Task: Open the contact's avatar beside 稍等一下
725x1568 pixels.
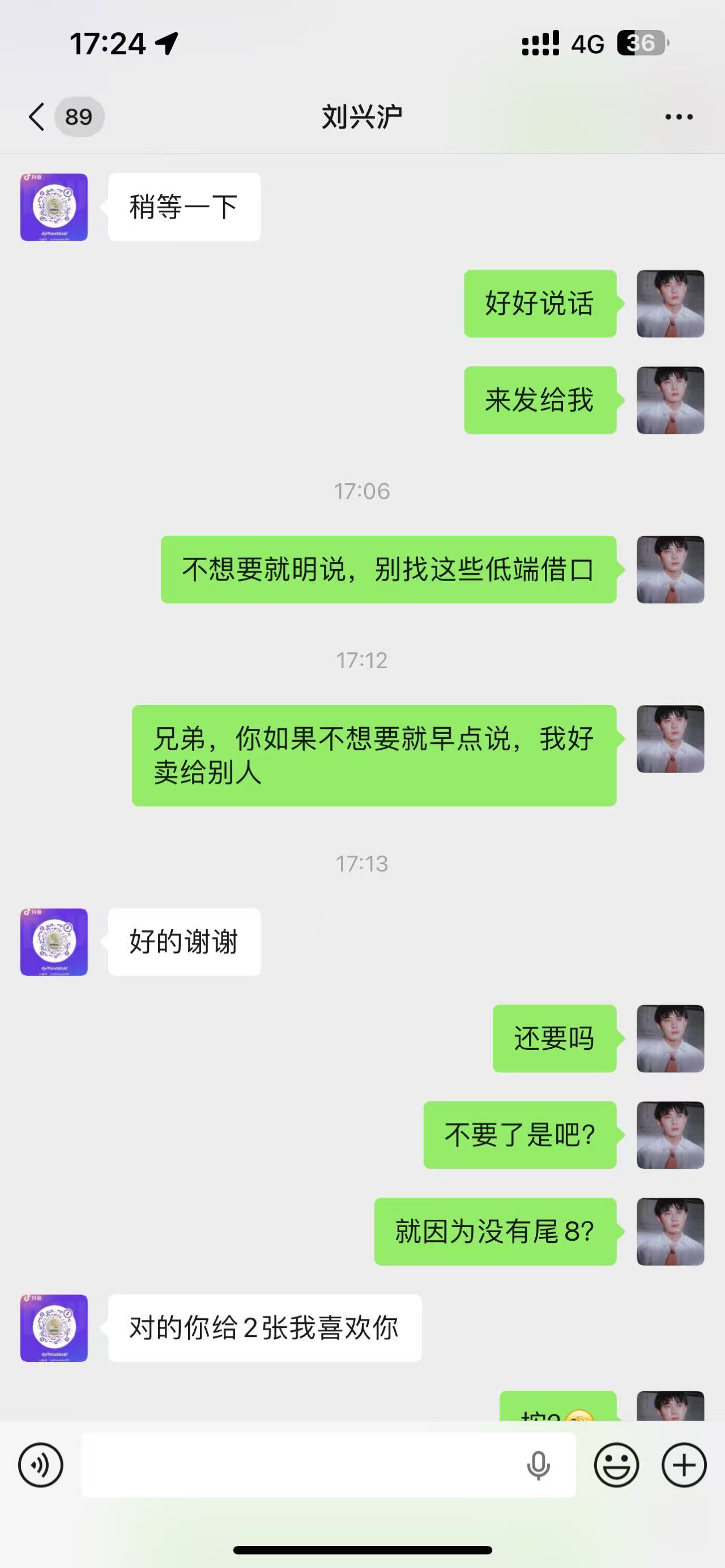Action: [54, 207]
